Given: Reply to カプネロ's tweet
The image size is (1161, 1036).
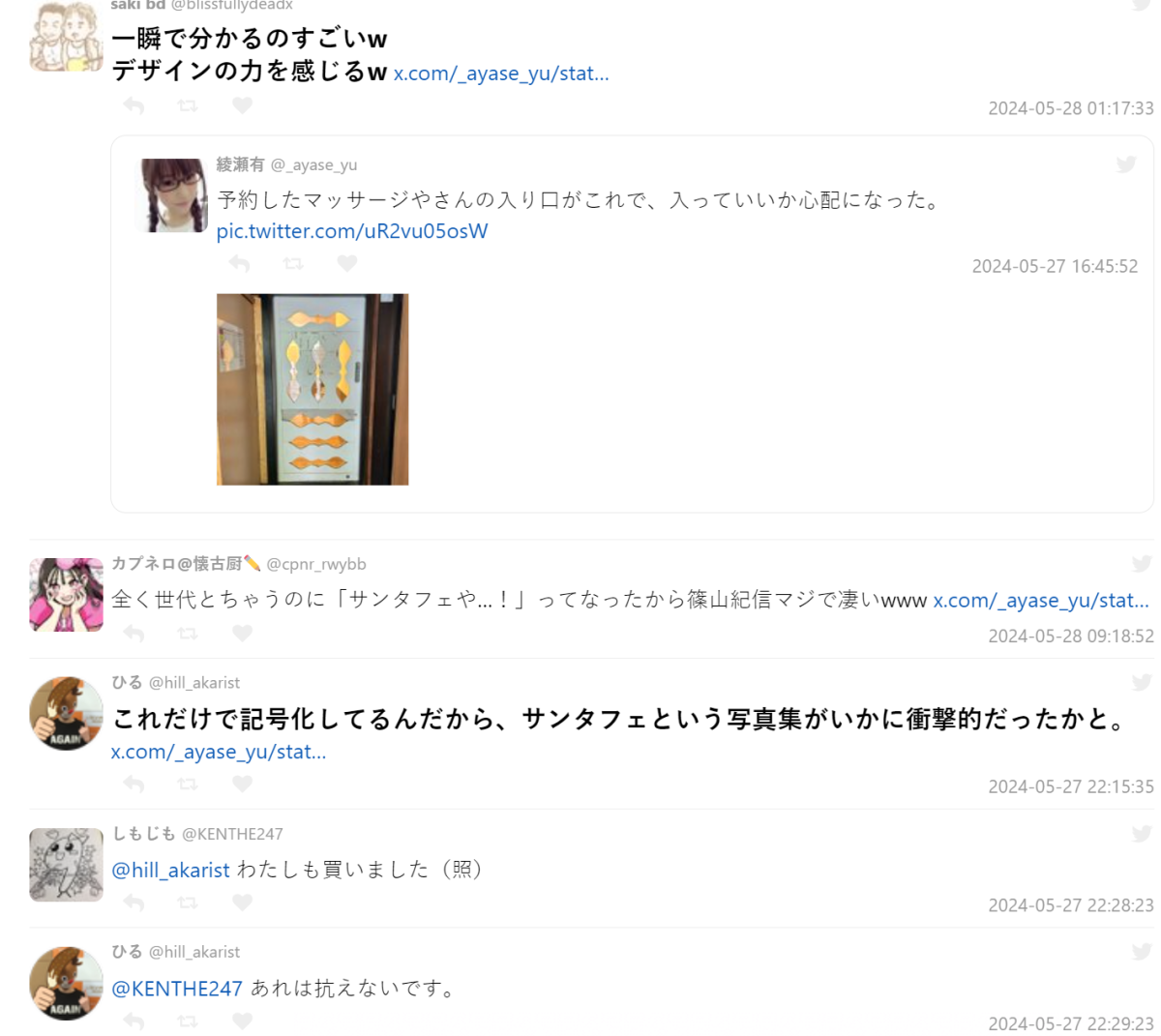Looking at the screenshot, I should [x=134, y=633].
